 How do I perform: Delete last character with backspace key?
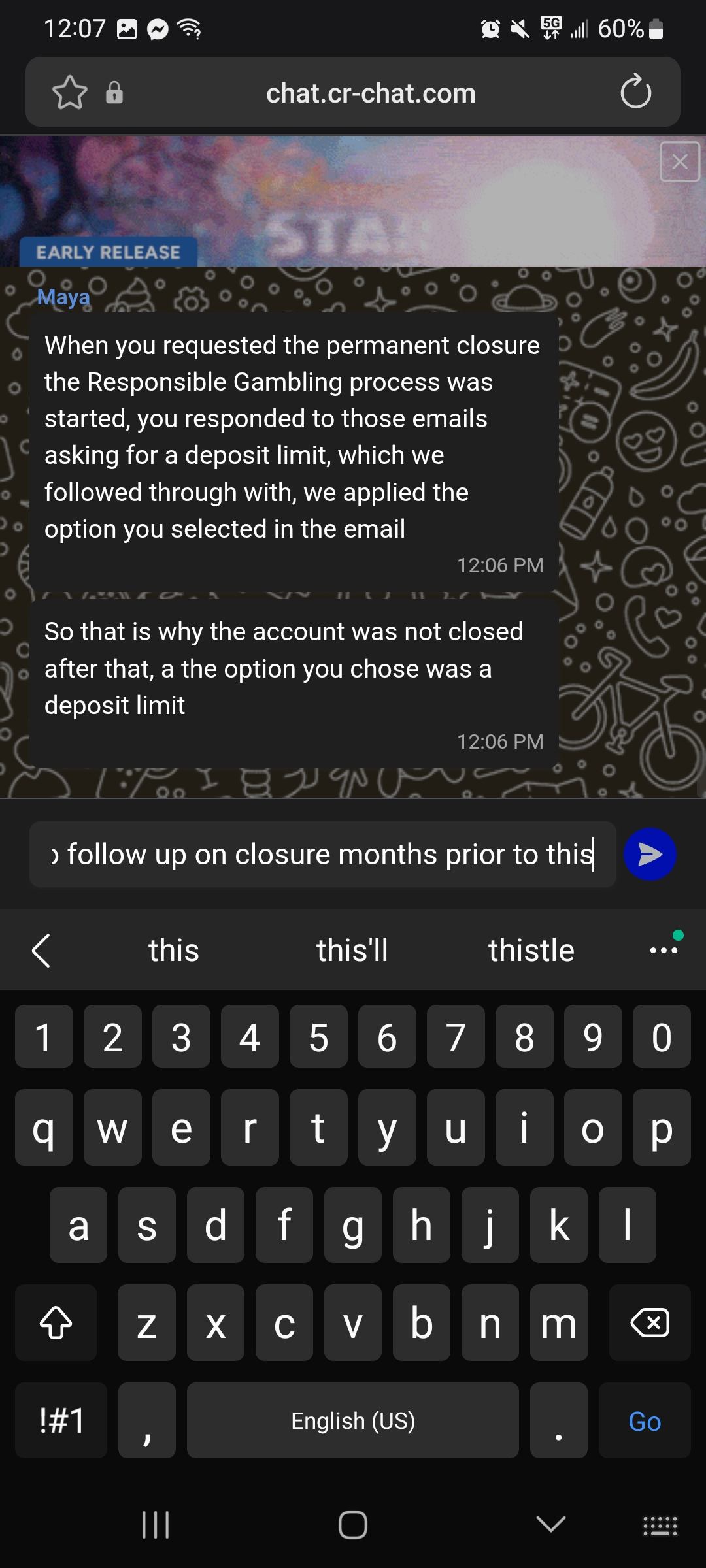[649, 1323]
